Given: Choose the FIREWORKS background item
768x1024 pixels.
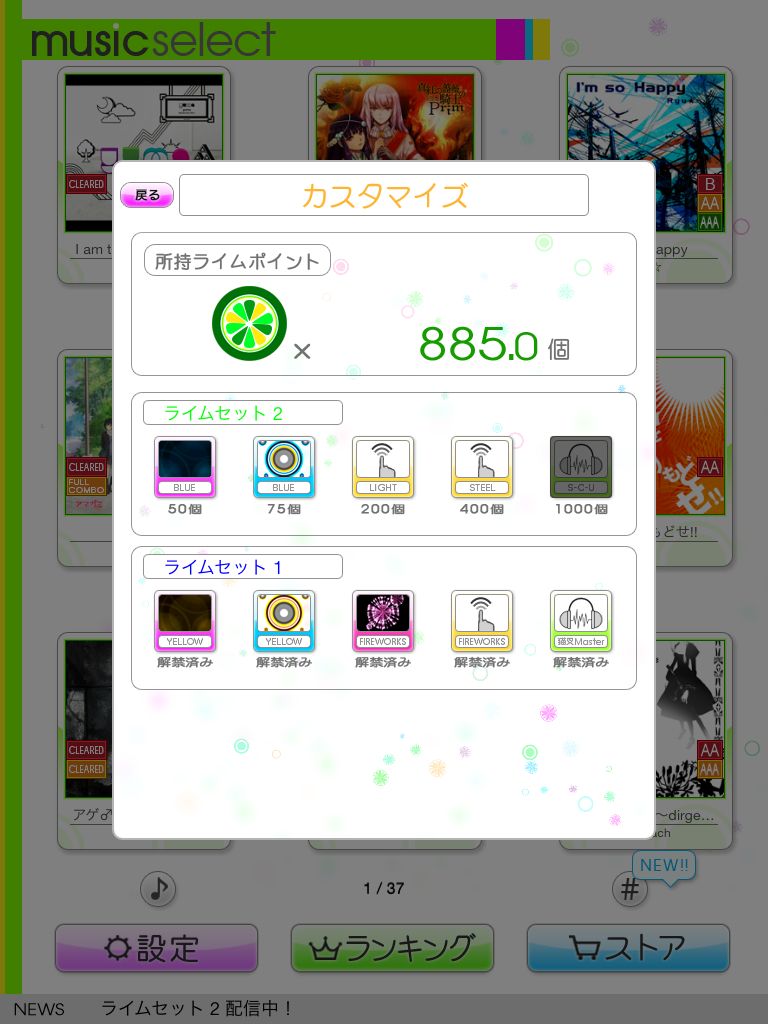Looking at the screenshot, I should click(383, 620).
